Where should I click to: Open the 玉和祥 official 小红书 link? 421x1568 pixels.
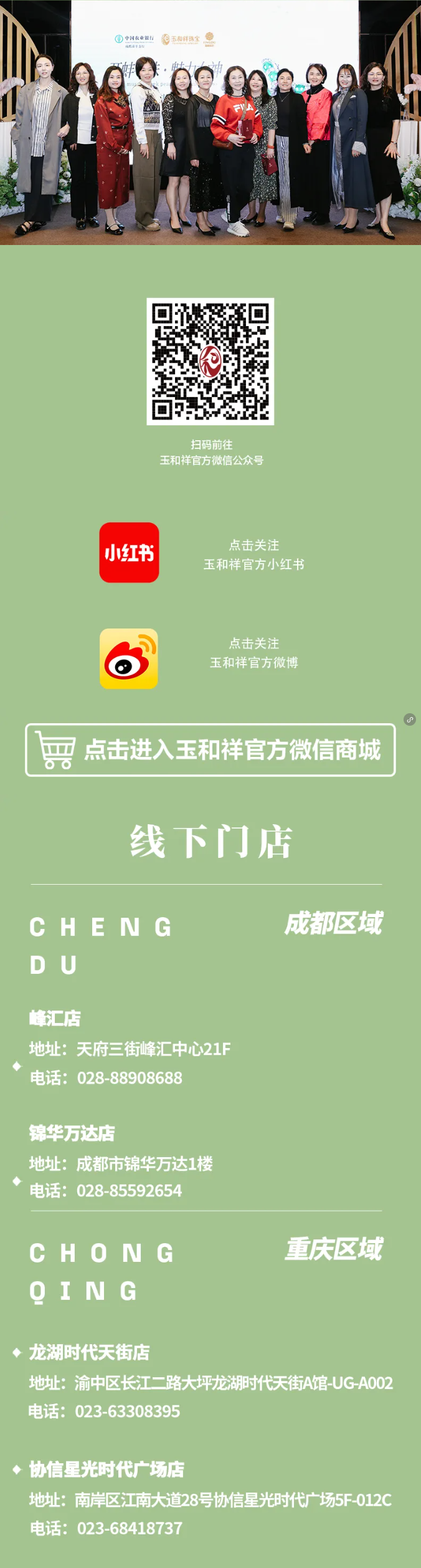[129, 552]
